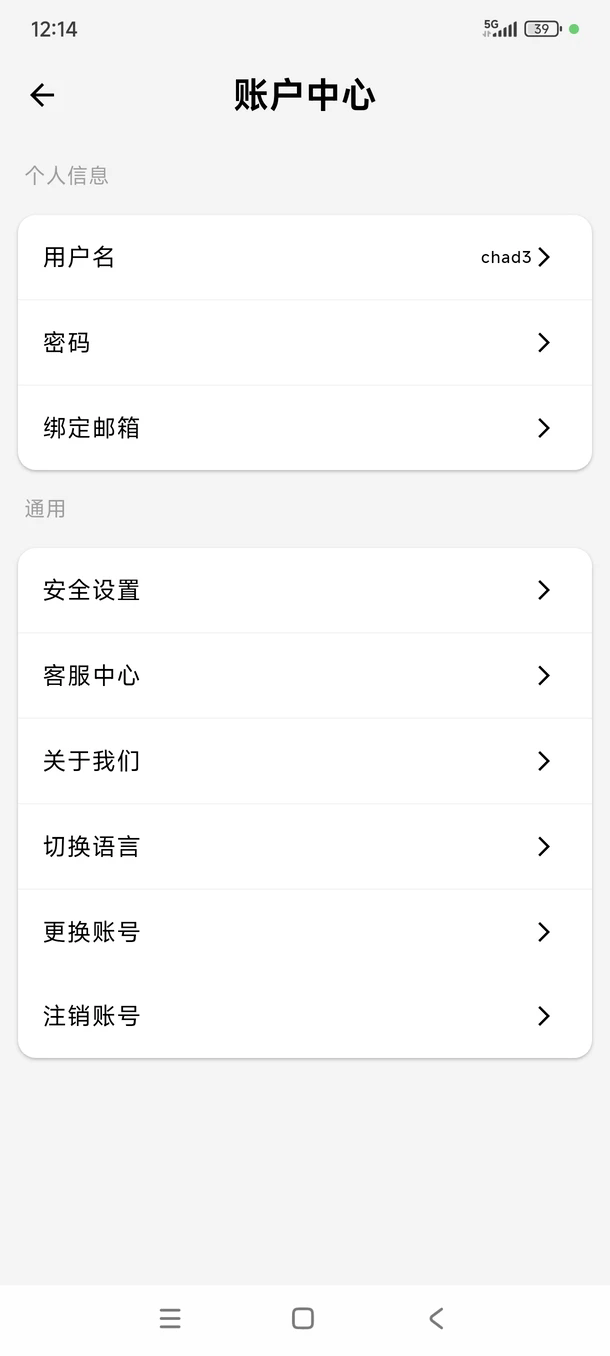Go back using the top-left arrow

pos(42,95)
